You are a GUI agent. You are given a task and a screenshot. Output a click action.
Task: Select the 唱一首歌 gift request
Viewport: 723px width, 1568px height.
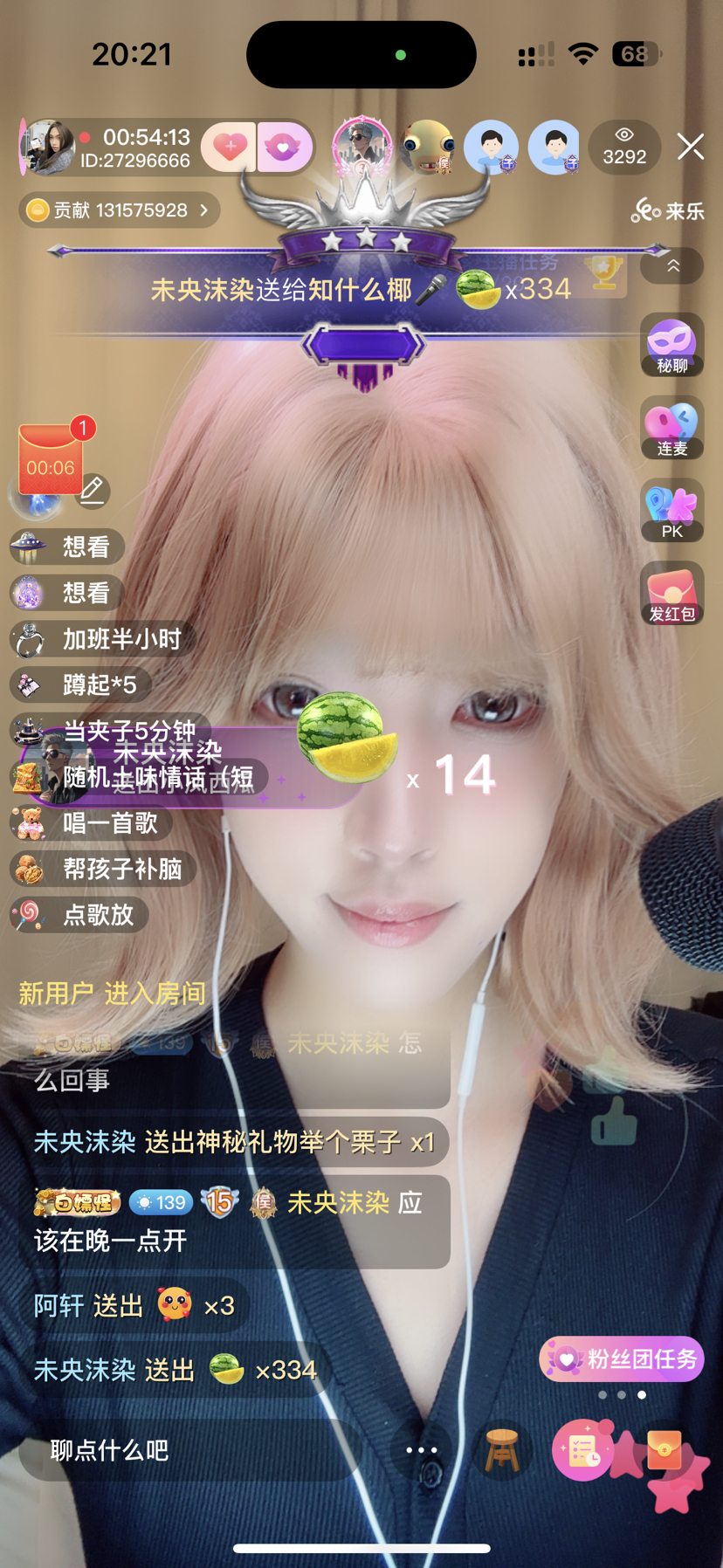pos(91,822)
